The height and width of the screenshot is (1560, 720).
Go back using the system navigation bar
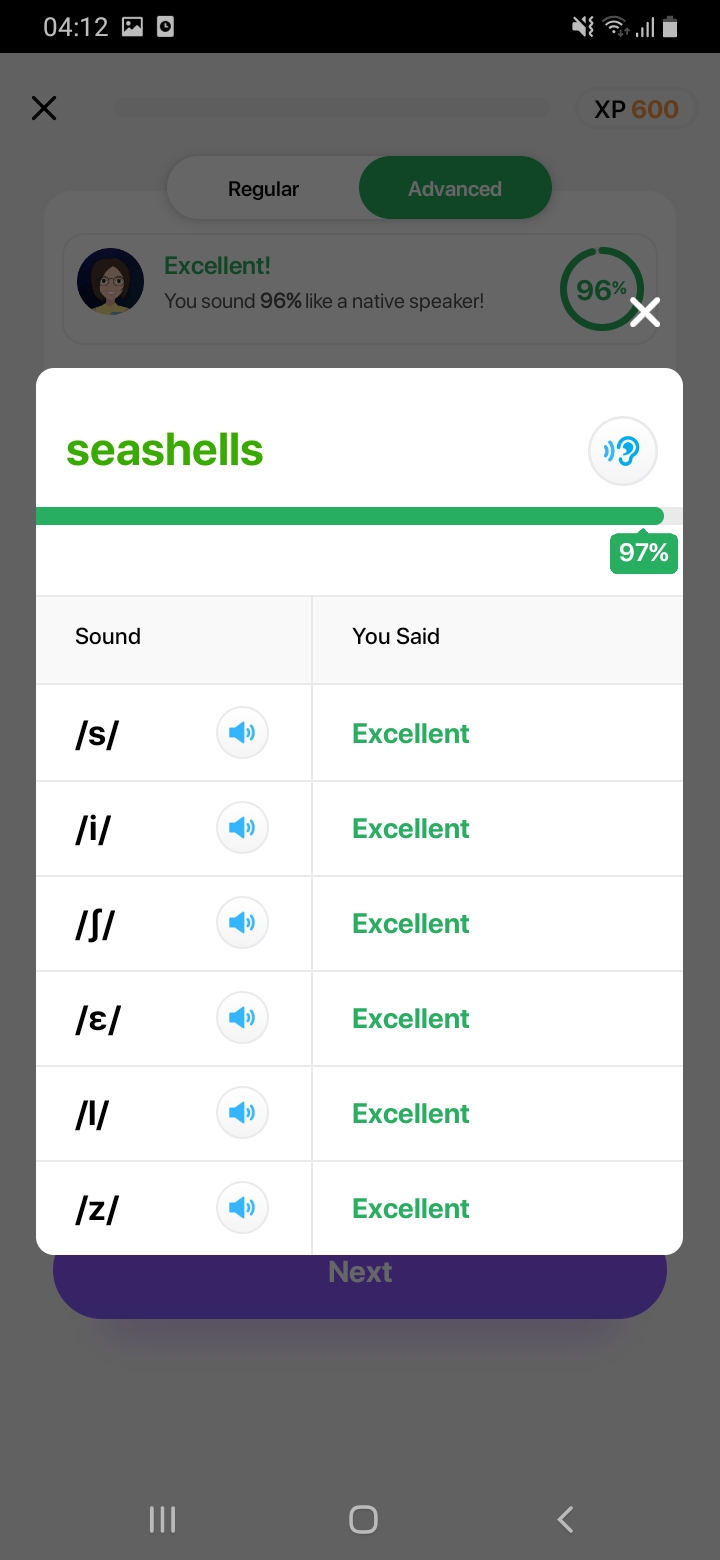click(x=565, y=1520)
